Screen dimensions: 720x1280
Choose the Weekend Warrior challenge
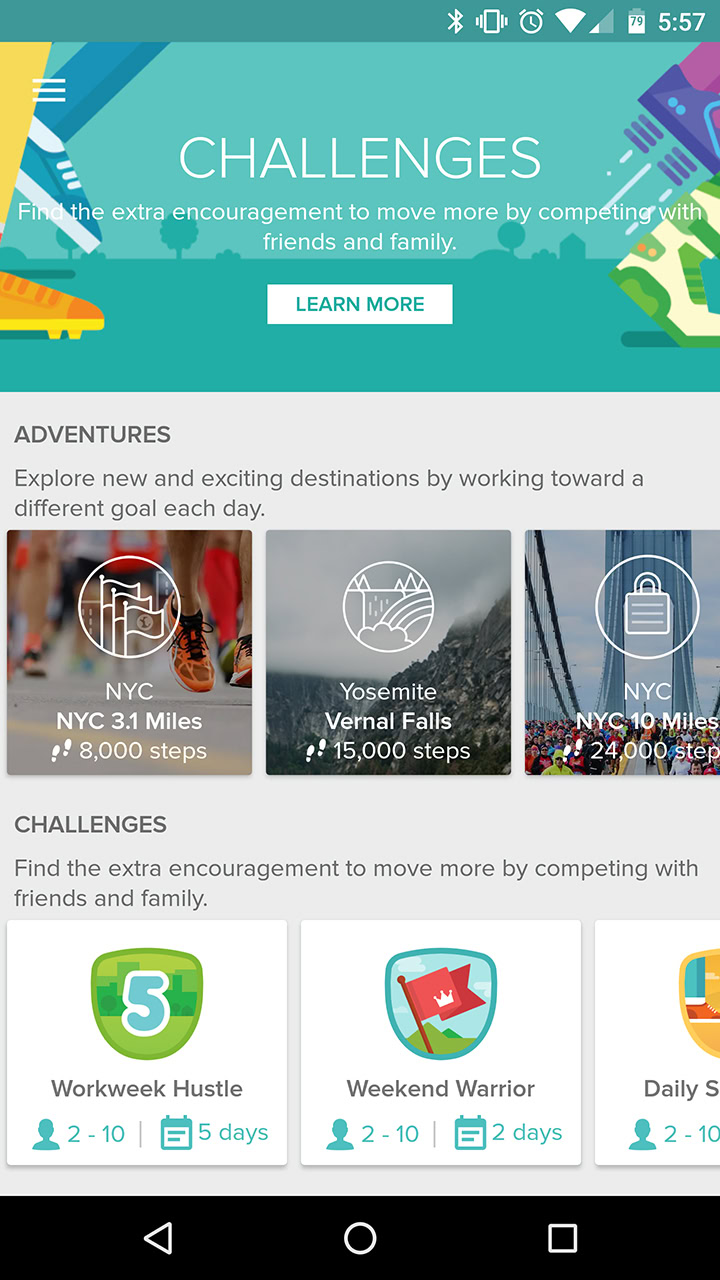441,1042
